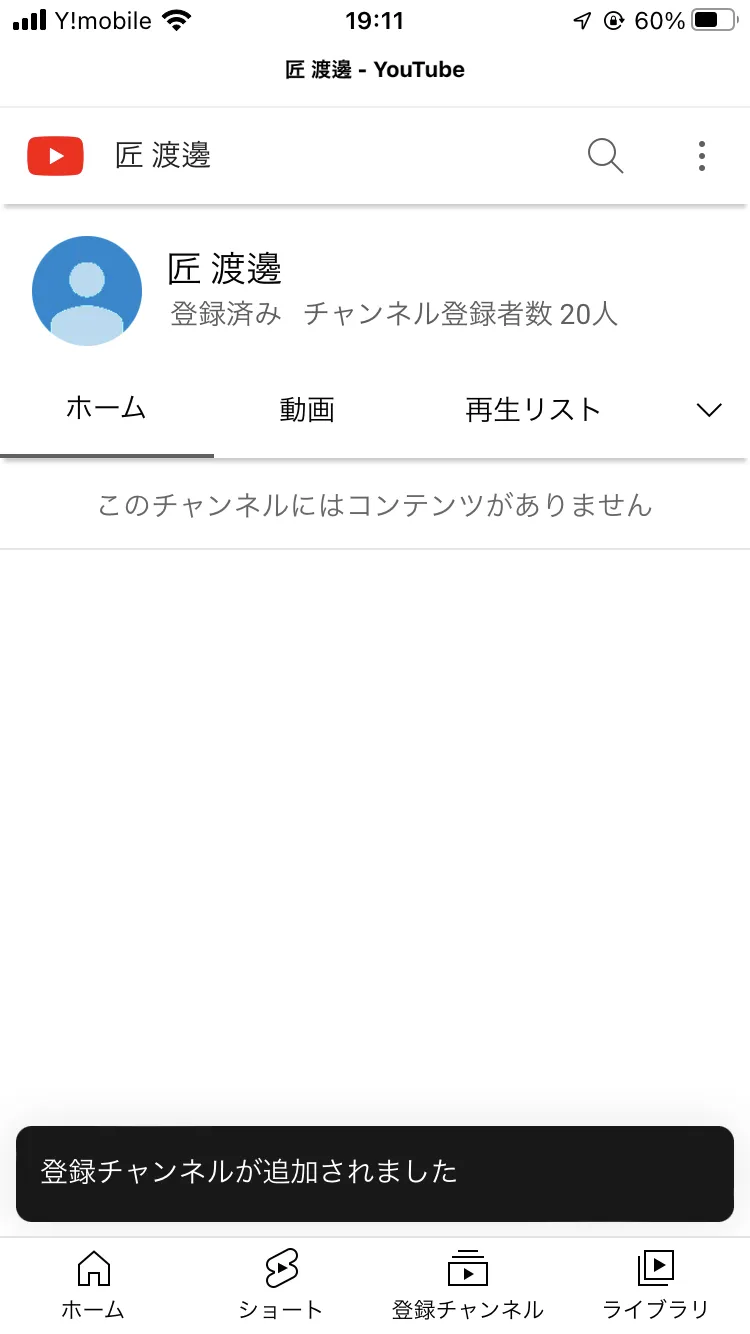Viewport: 750px width, 1334px height.
Task: Switch to the 再生リスト tab
Action: (x=533, y=410)
